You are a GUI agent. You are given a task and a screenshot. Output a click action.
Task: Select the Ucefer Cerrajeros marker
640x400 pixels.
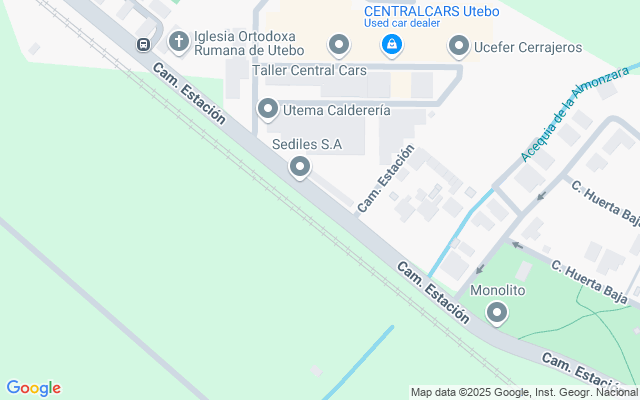[459, 44]
